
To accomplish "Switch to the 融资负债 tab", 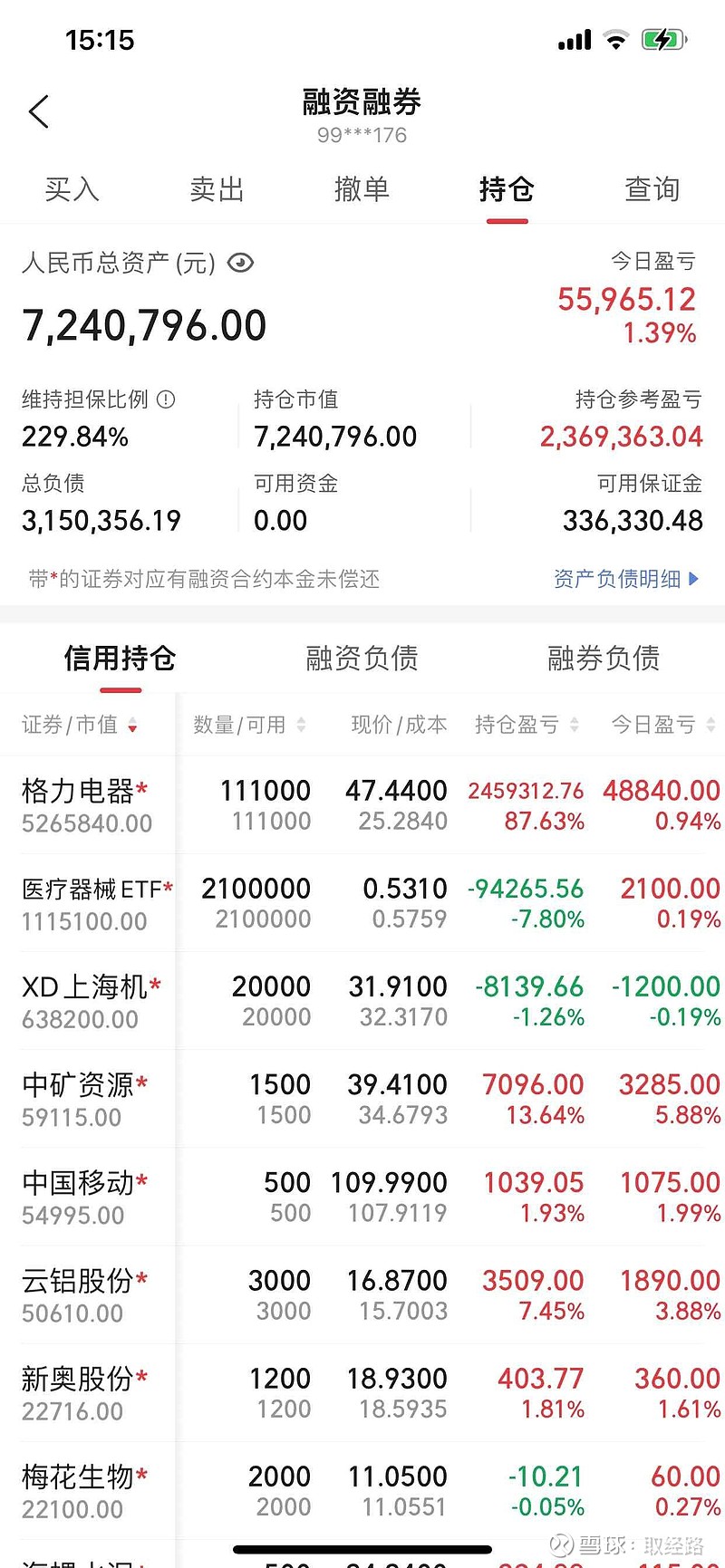I will click(362, 659).
